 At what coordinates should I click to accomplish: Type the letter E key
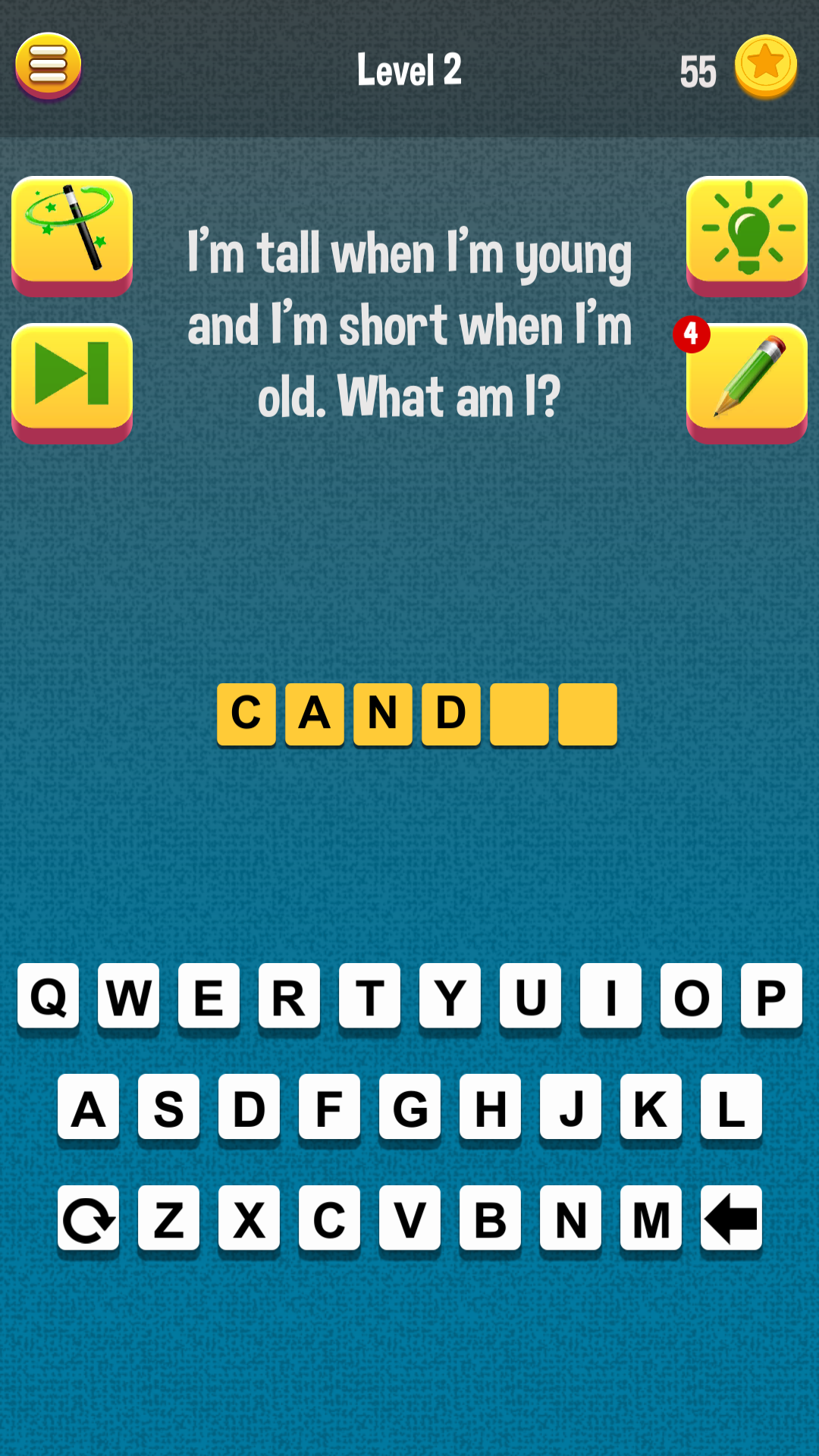click(x=209, y=996)
